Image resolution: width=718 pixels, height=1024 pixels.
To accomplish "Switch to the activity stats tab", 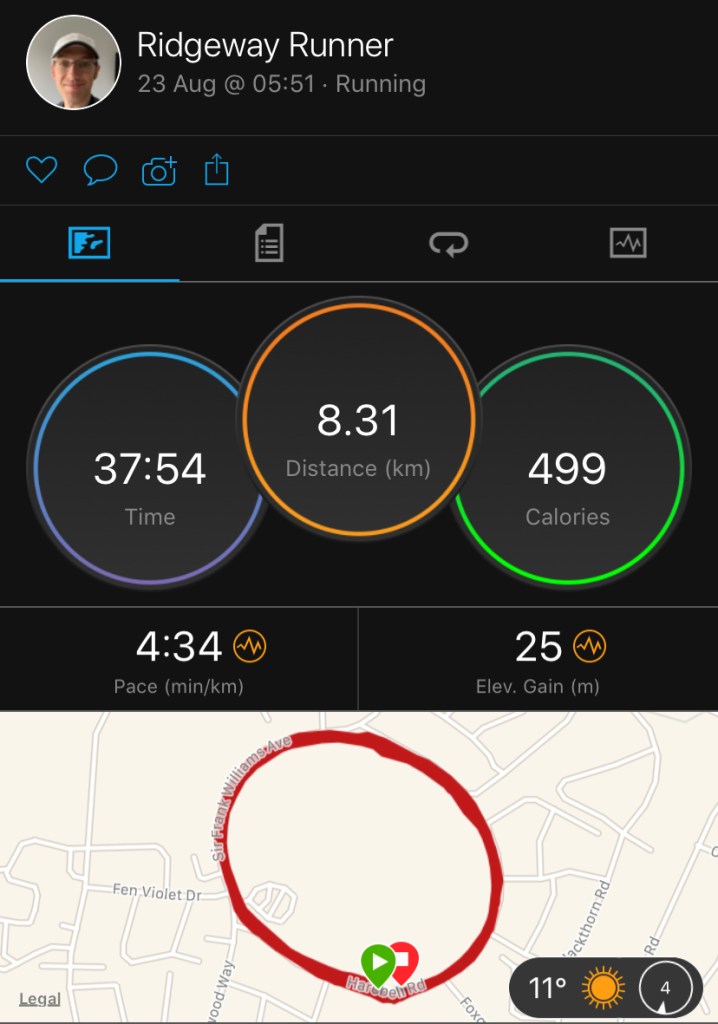I will point(269,243).
